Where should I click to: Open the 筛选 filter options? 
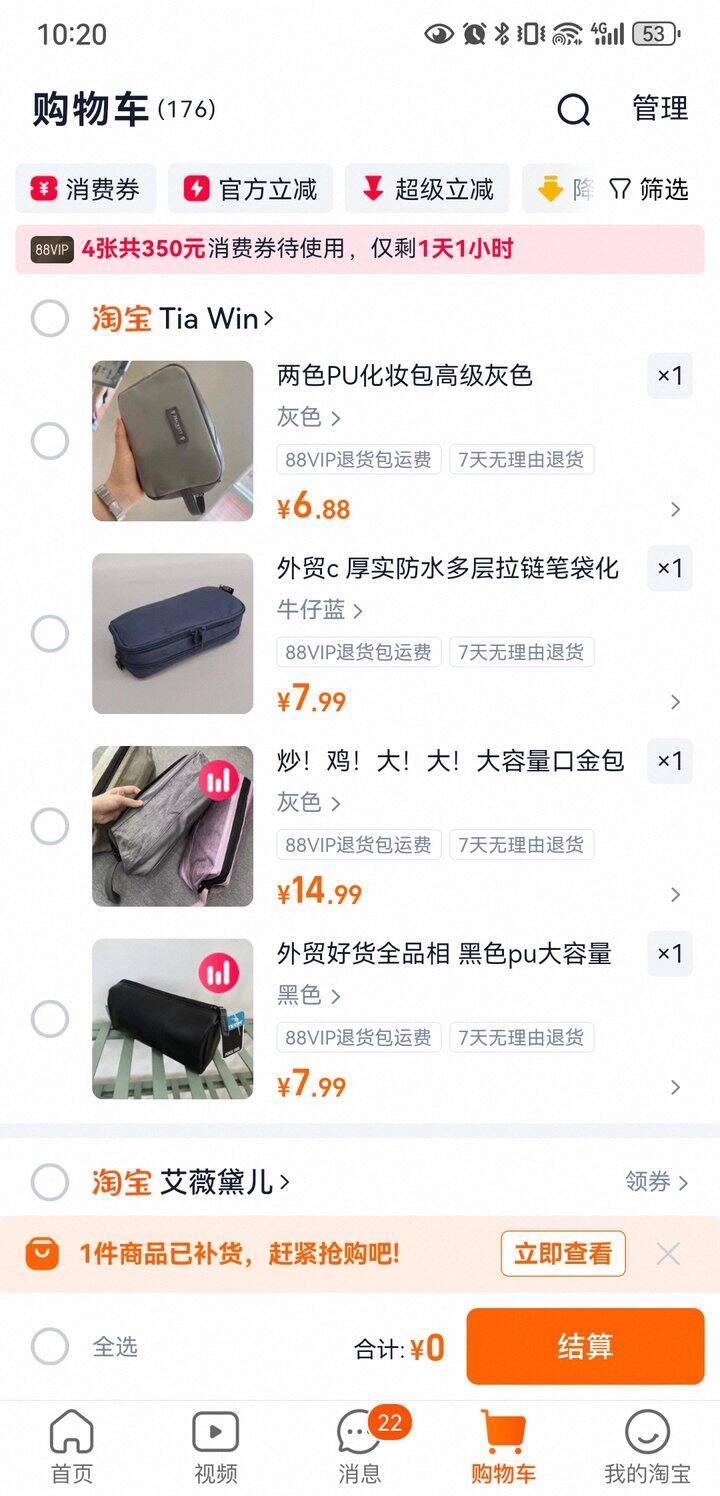(x=650, y=189)
